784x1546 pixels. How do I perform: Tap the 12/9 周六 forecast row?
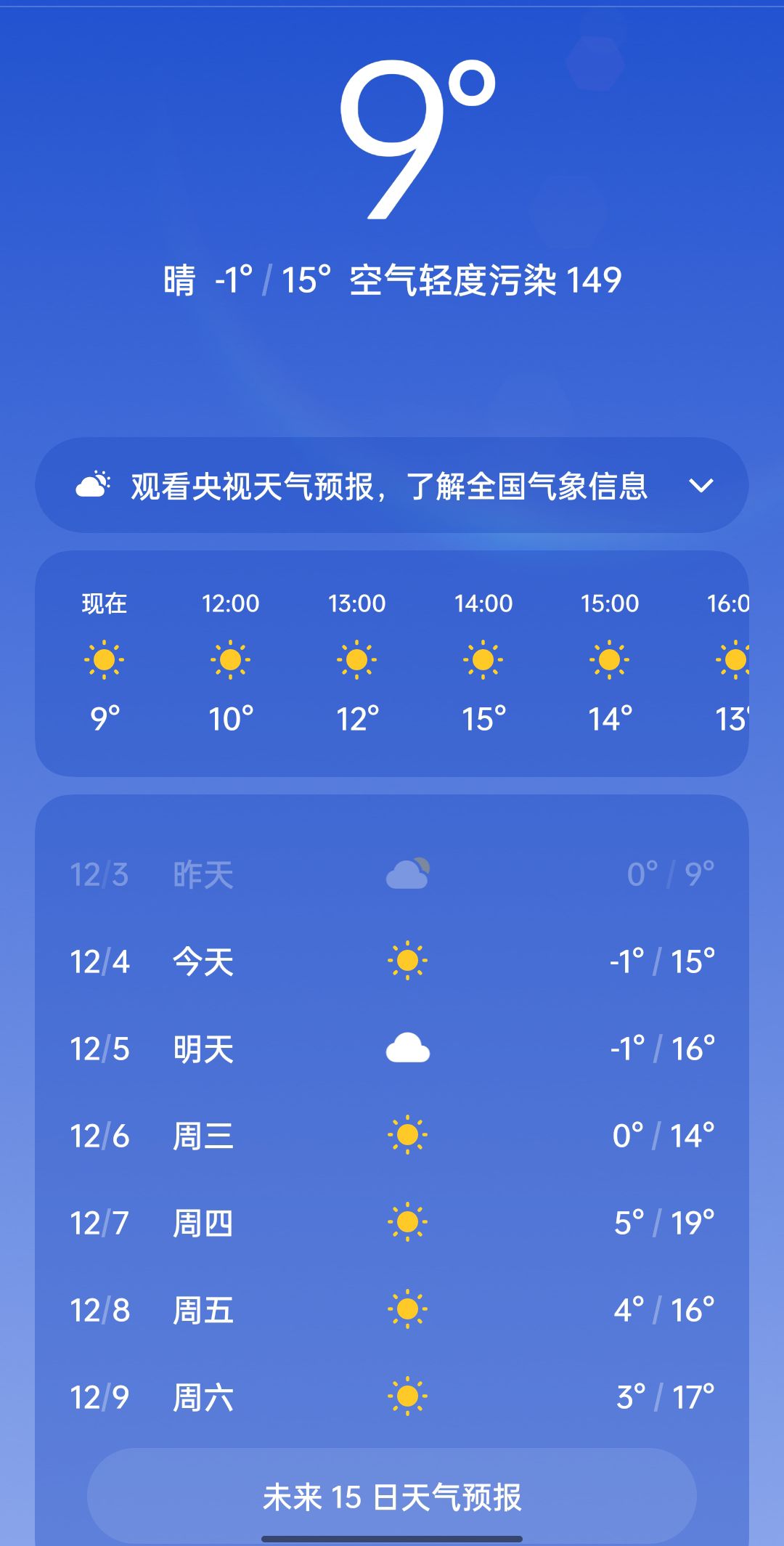pyautogui.click(x=392, y=1397)
